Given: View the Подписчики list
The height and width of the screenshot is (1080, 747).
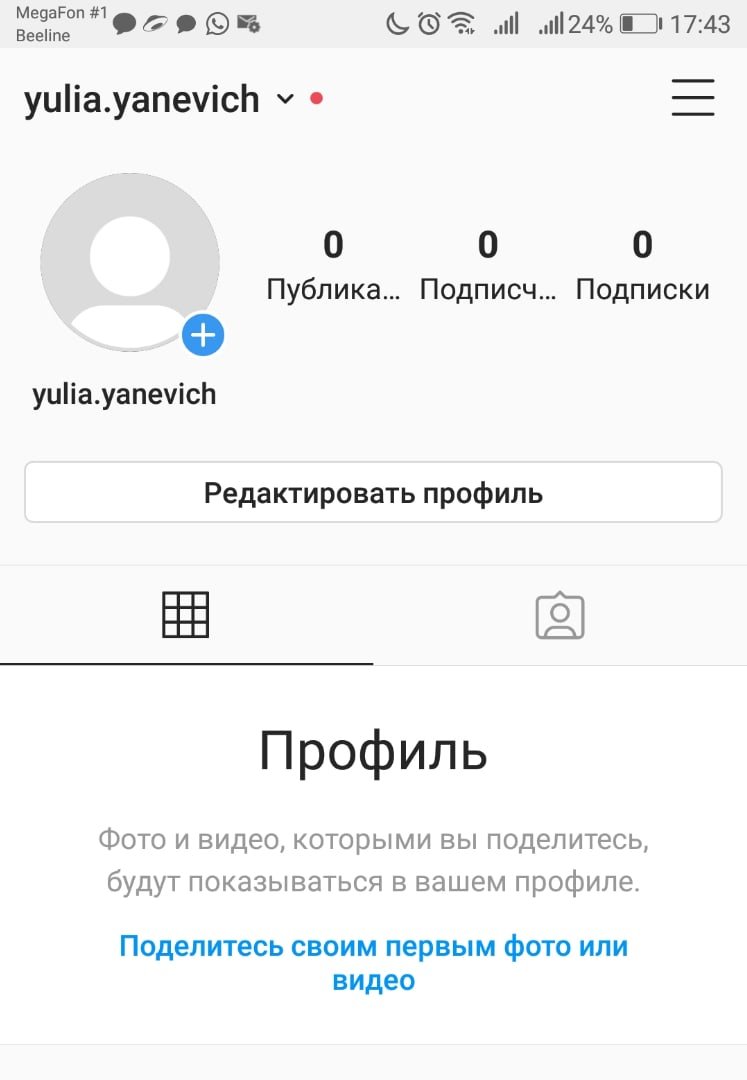Looking at the screenshot, I should pyautogui.click(x=487, y=265).
